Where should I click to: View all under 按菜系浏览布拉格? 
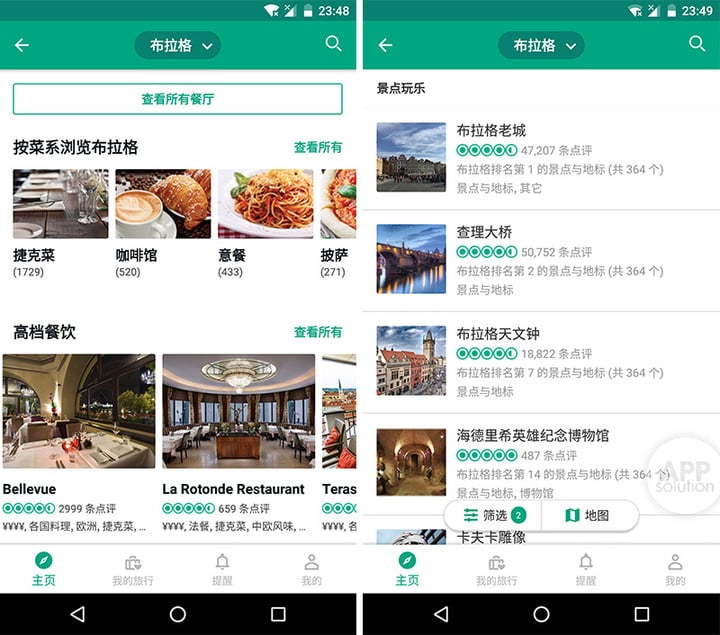click(x=317, y=148)
